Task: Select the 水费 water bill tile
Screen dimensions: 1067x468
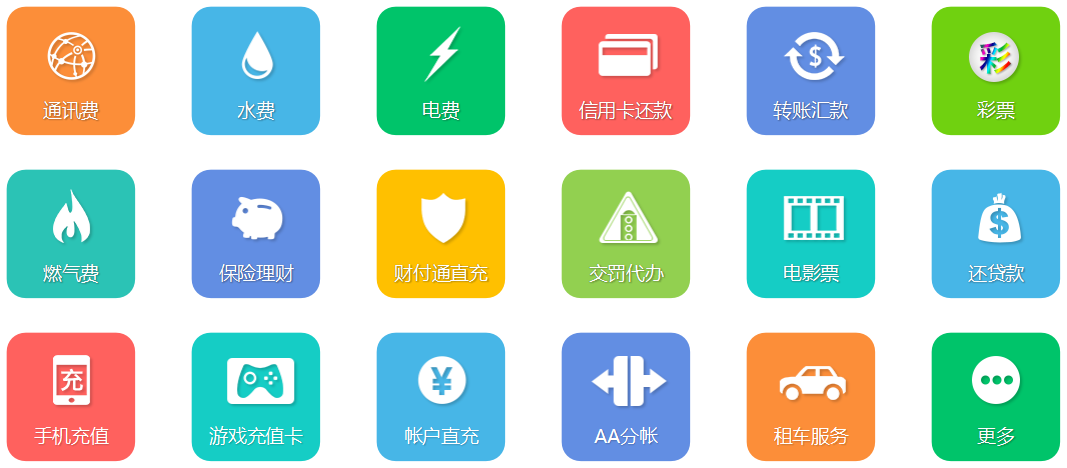Action: [x=256, y=71]
